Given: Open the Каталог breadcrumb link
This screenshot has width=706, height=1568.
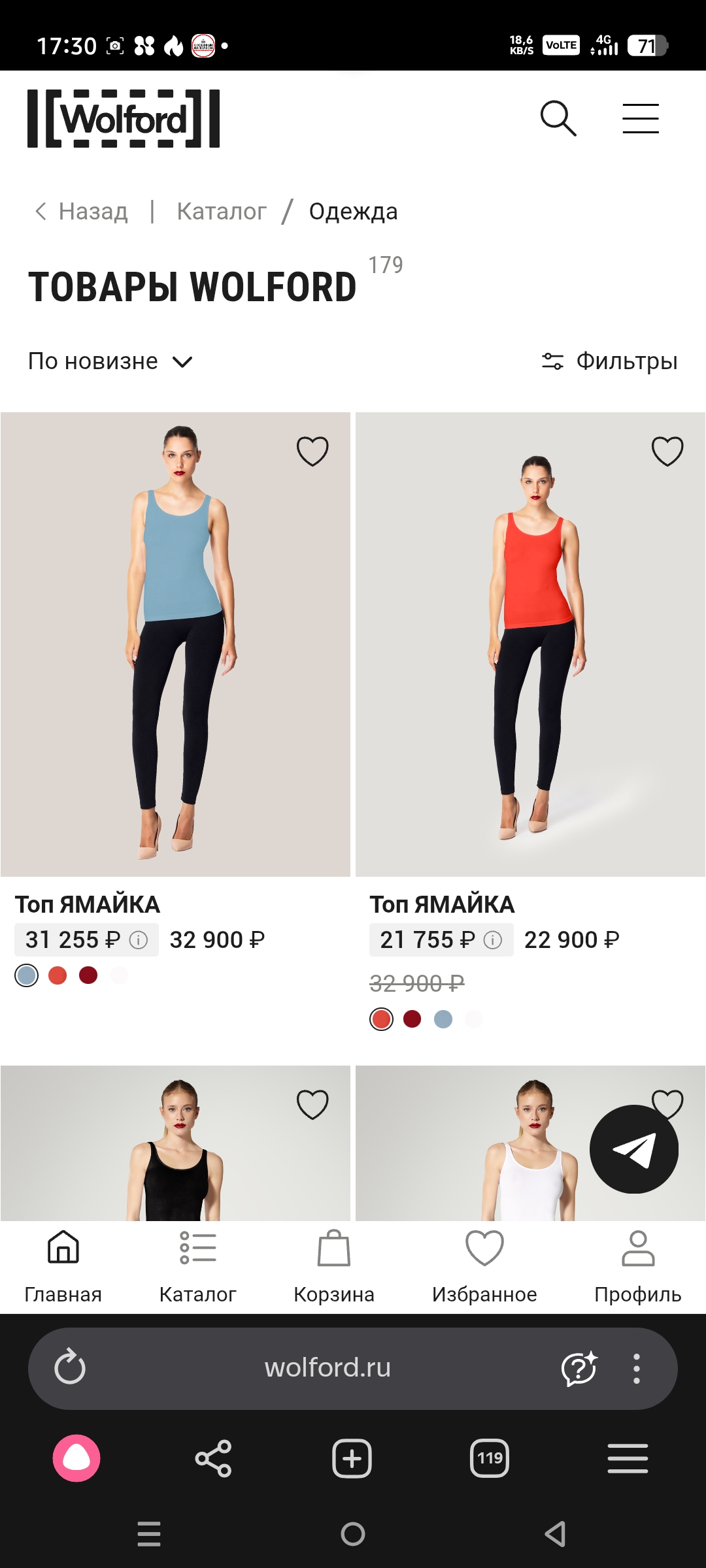Looking at the screenshot, I should click(x=222, y=212).
